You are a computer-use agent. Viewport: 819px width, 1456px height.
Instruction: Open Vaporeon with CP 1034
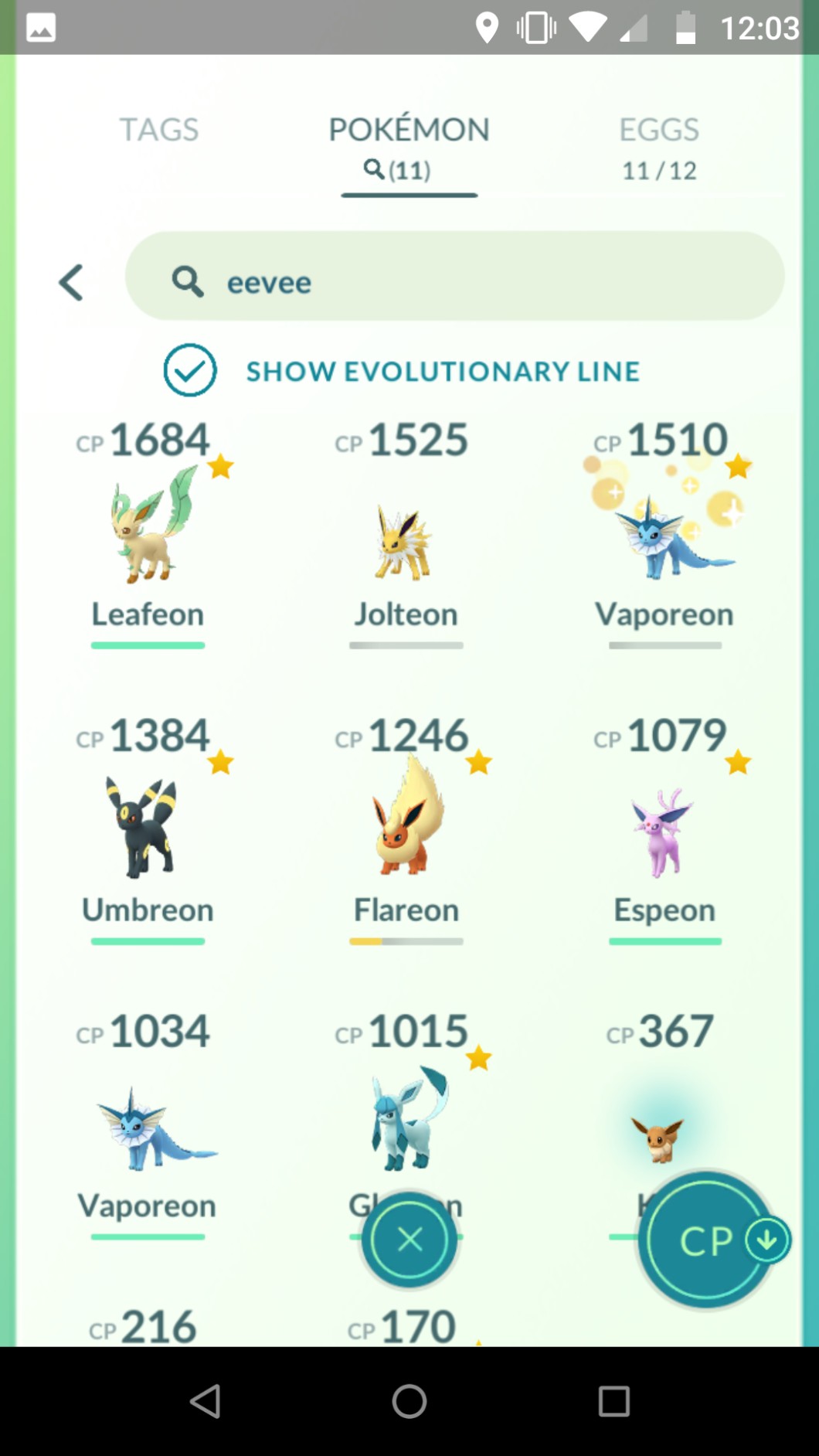point(148,1124)
